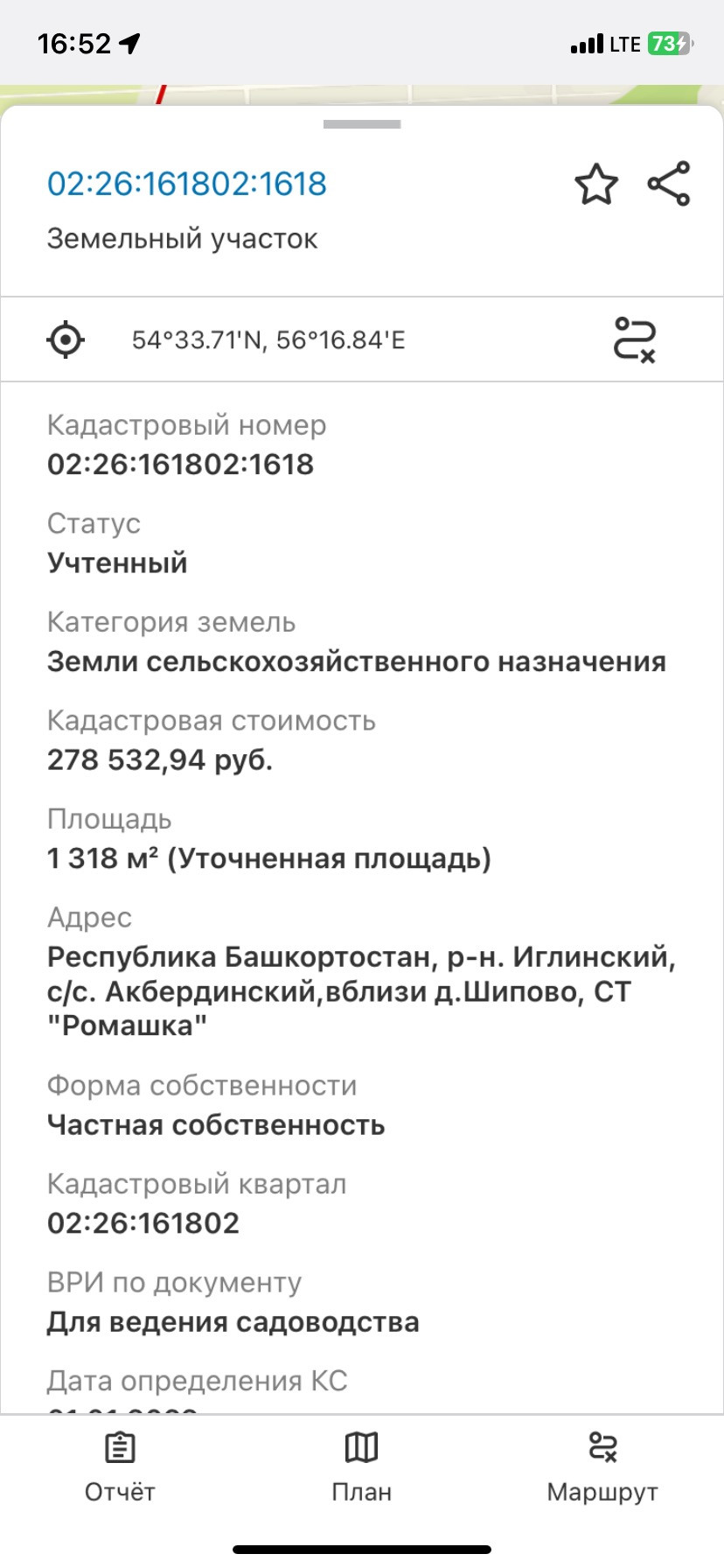Screen dimensions: 724x1568
Task: Center the map with the location target icon
Action: click(66, 339)
